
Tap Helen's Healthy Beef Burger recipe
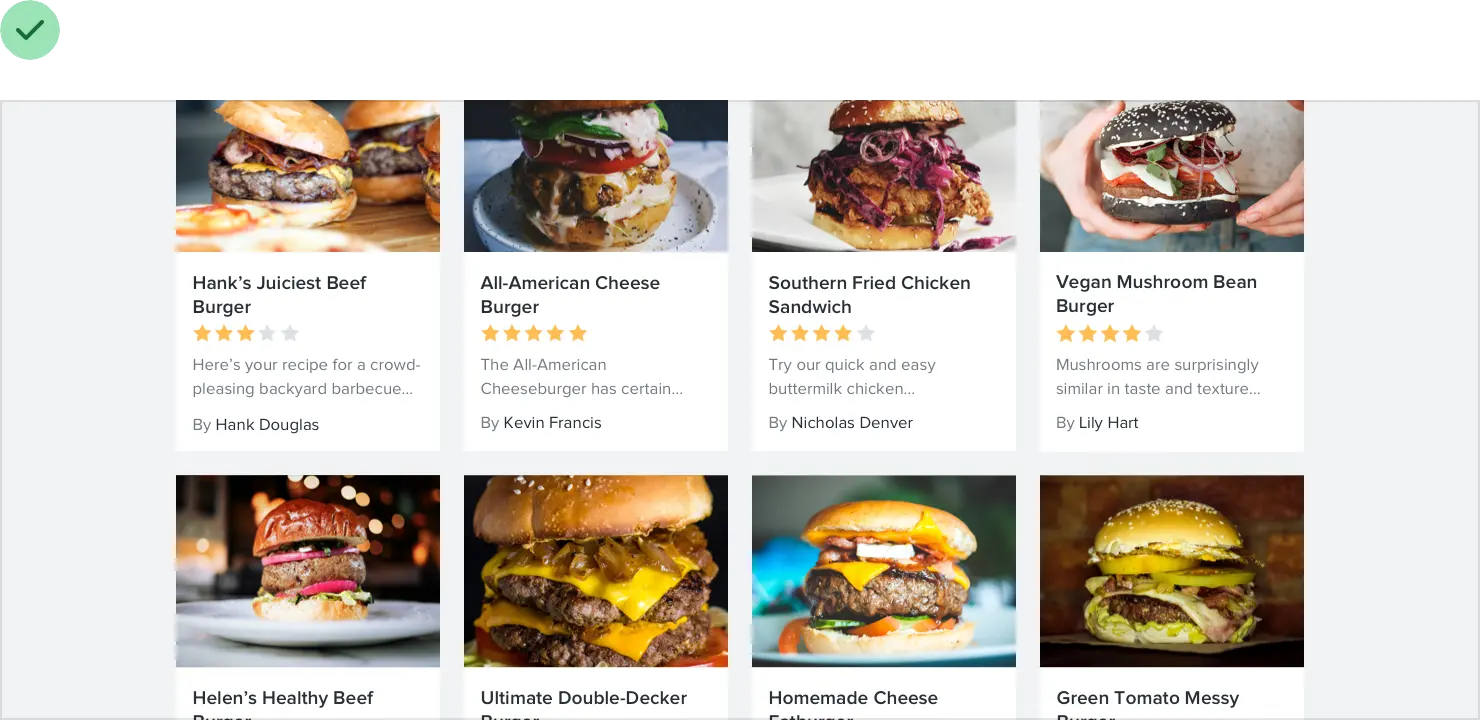click(283, 698)
